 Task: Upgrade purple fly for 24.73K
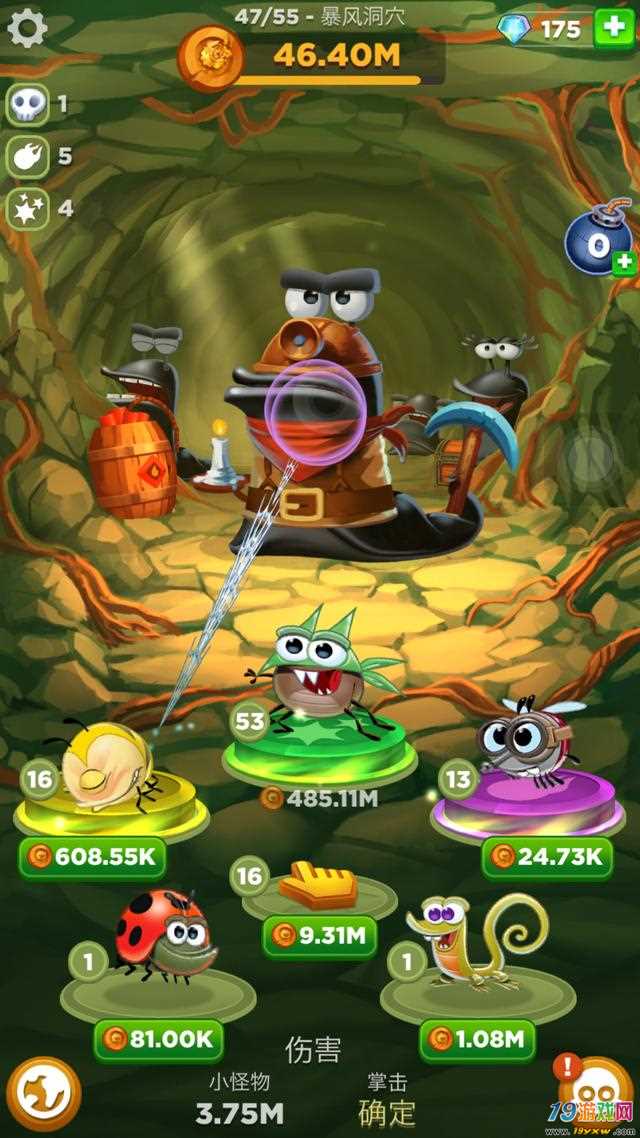[546, 857]
